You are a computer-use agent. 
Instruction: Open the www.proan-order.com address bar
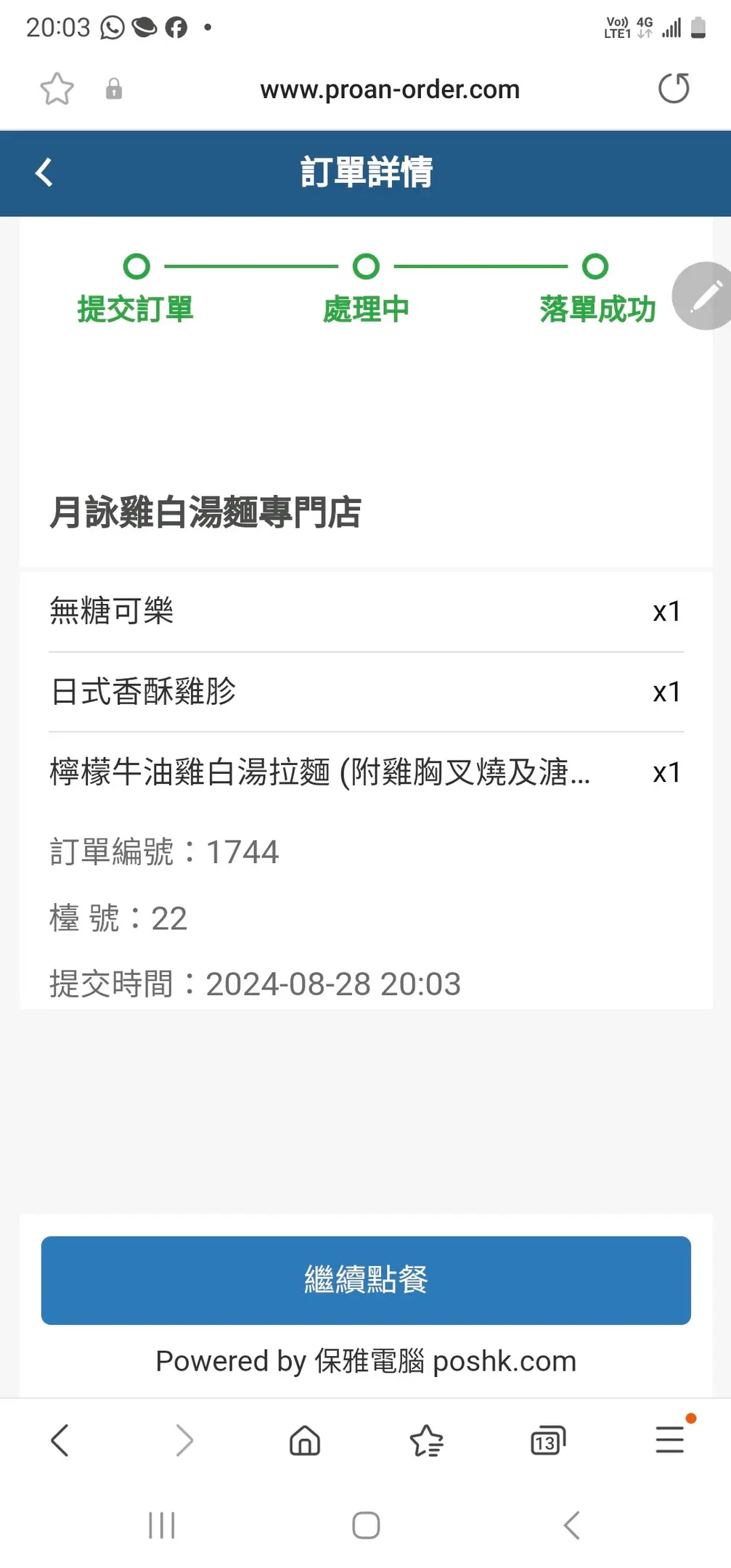(x=390, y=89)
